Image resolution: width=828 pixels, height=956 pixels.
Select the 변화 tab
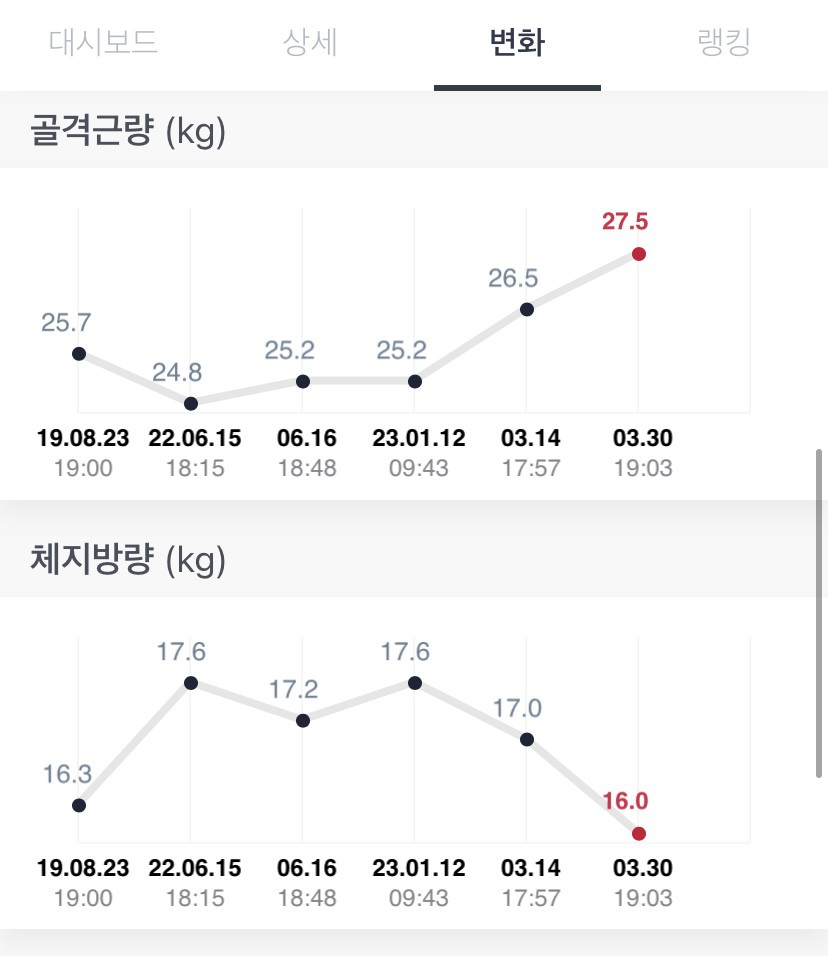coord(517,43)
